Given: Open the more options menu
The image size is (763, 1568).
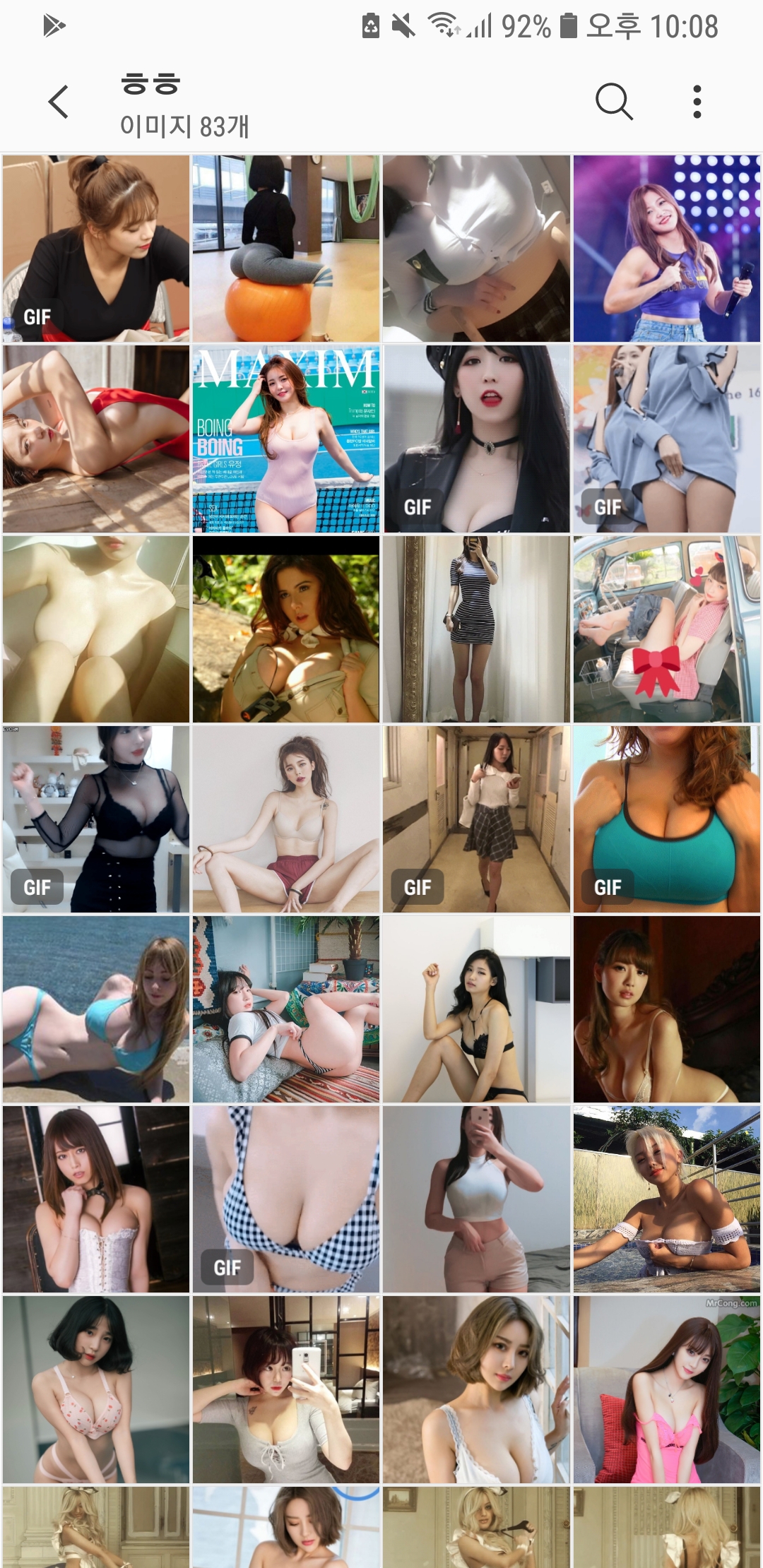Looking at the screenshot, I should (697, 102).
